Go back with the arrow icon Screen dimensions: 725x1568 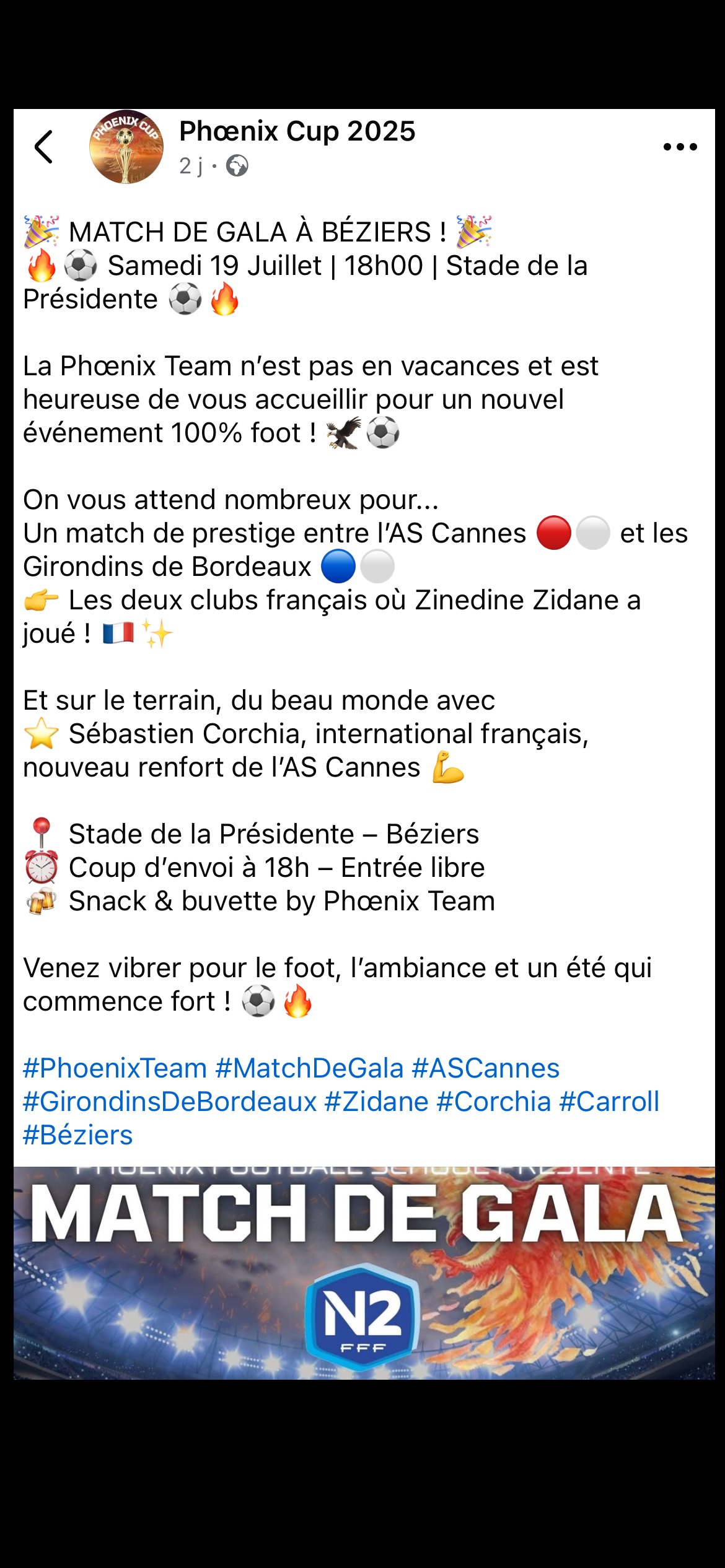[43, 147]
